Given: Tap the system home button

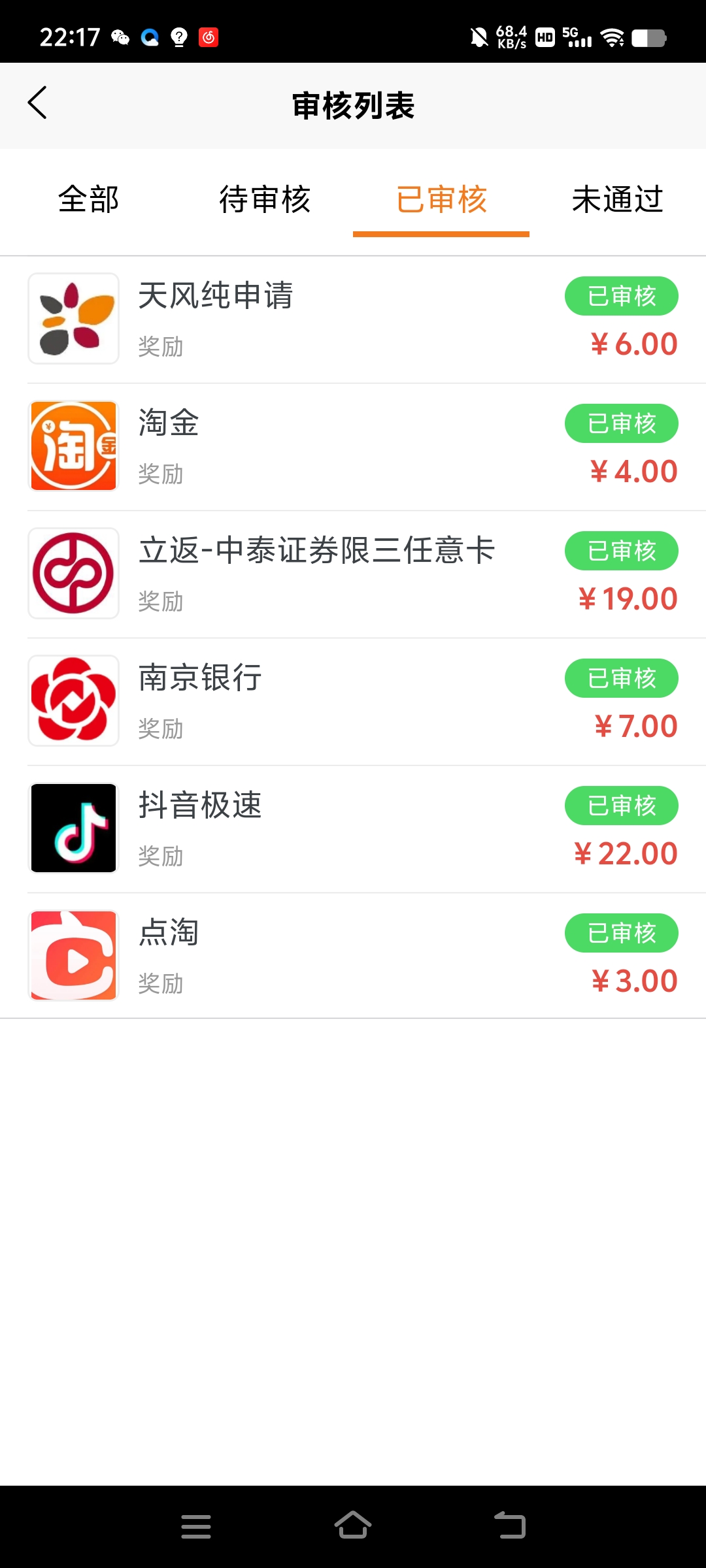Looking at the screenshot, I should (x=353, y=1526).
